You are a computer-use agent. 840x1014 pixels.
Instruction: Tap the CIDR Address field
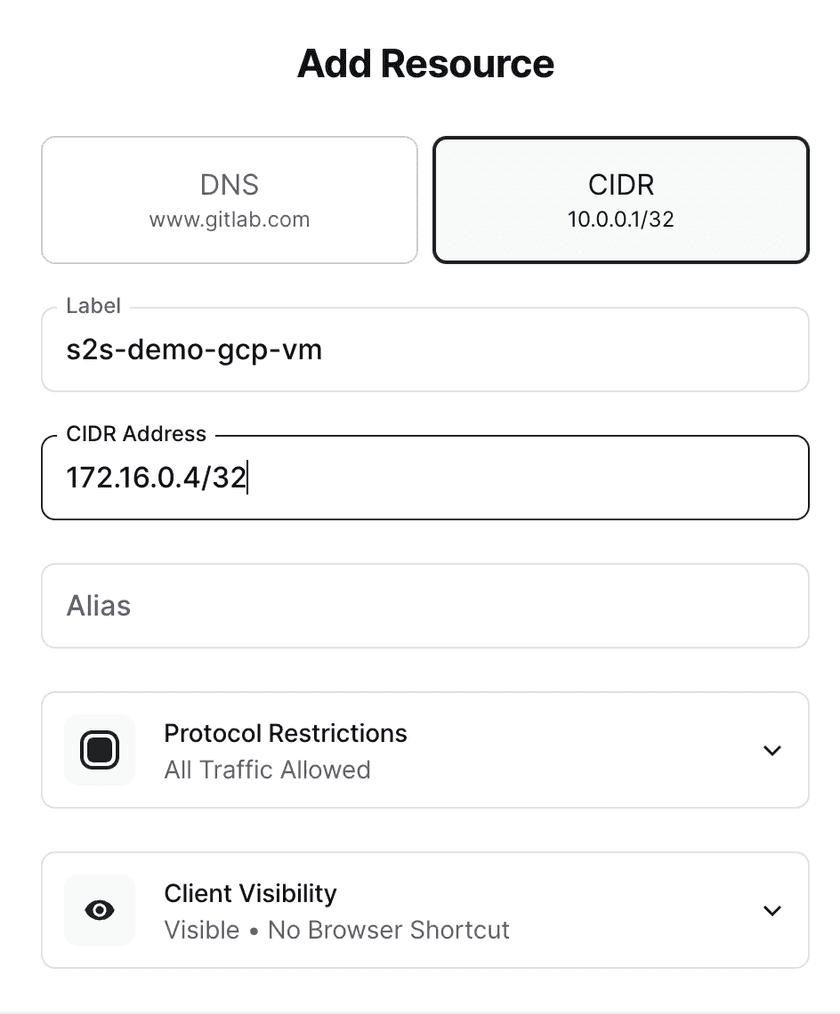[x=424, y=478]
